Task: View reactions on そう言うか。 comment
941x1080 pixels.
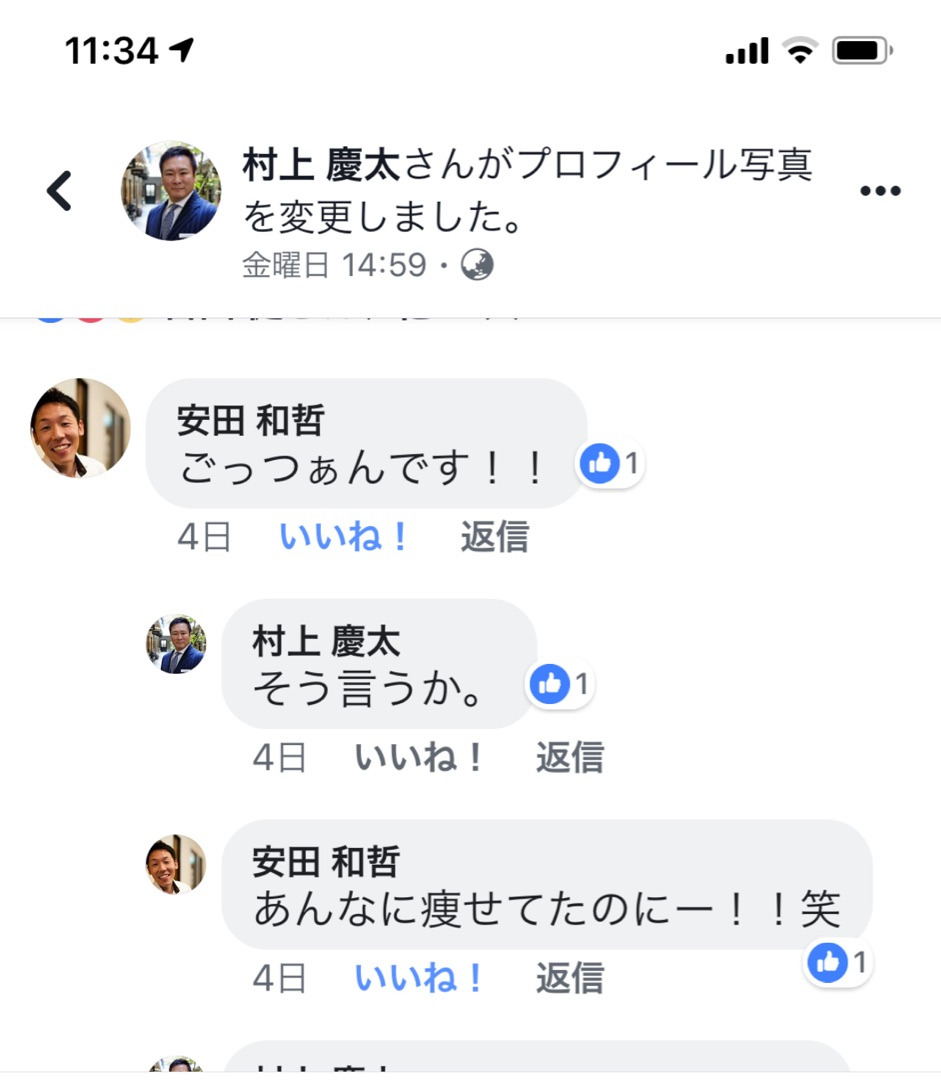Action: 560,685
